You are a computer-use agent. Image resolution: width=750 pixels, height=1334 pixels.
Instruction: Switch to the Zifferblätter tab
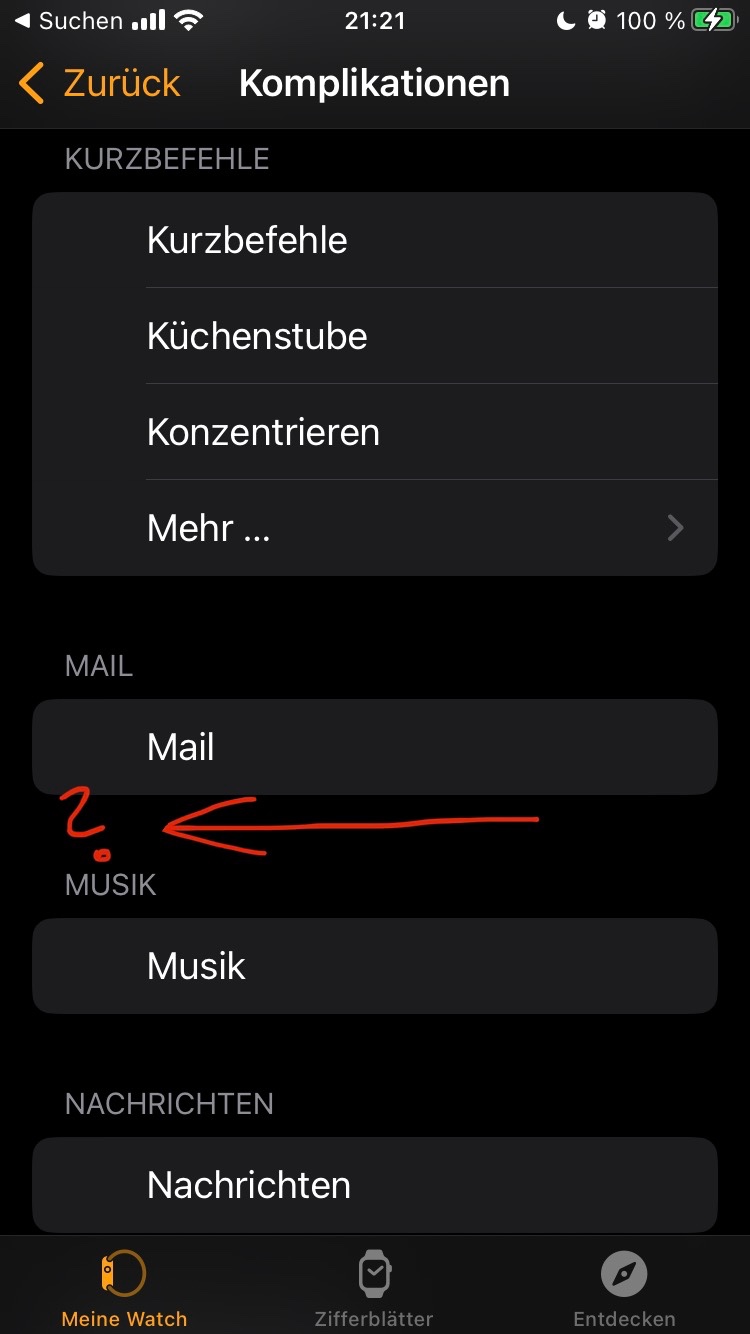coord(374,1288)
